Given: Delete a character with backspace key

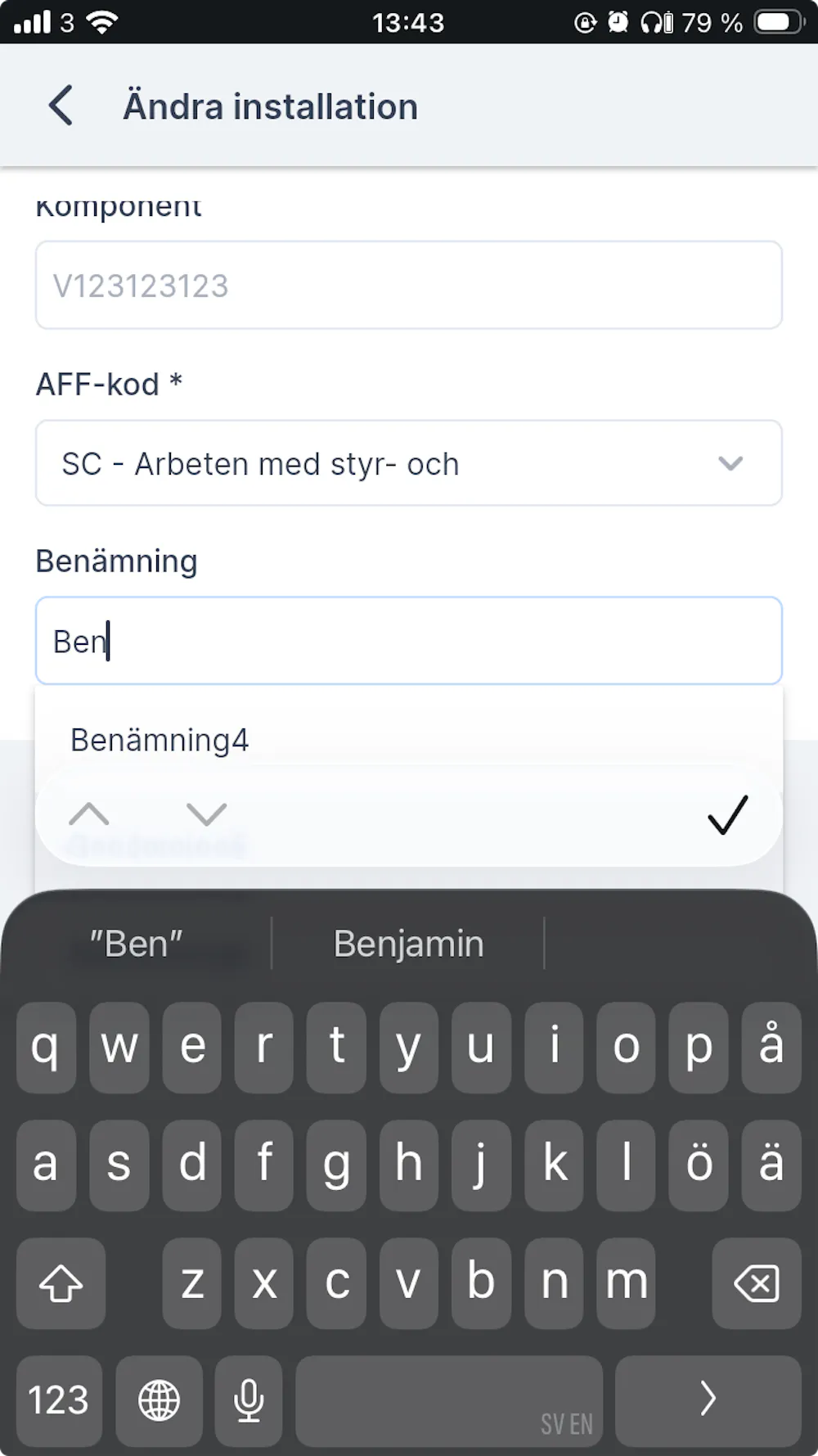Looking at the screenshot, I should point(756,1282).
